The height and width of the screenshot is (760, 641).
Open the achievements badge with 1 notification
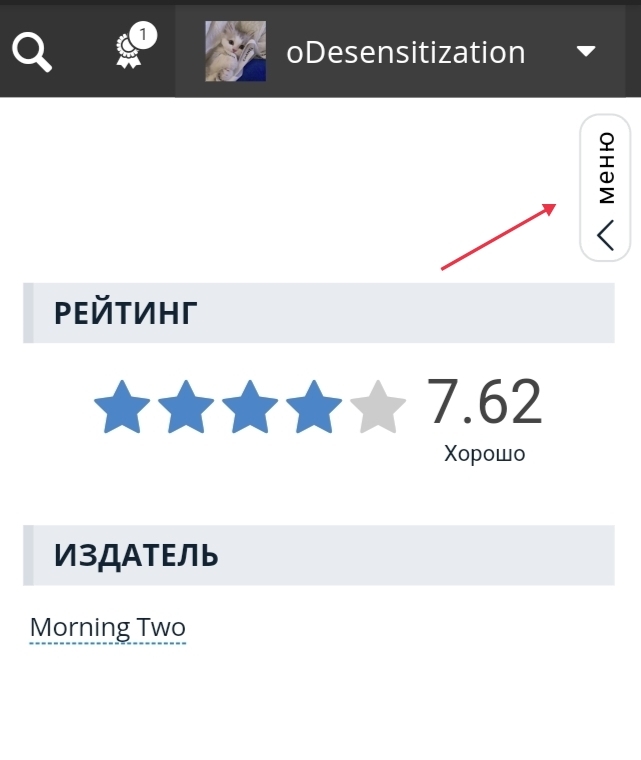[131, 51]
